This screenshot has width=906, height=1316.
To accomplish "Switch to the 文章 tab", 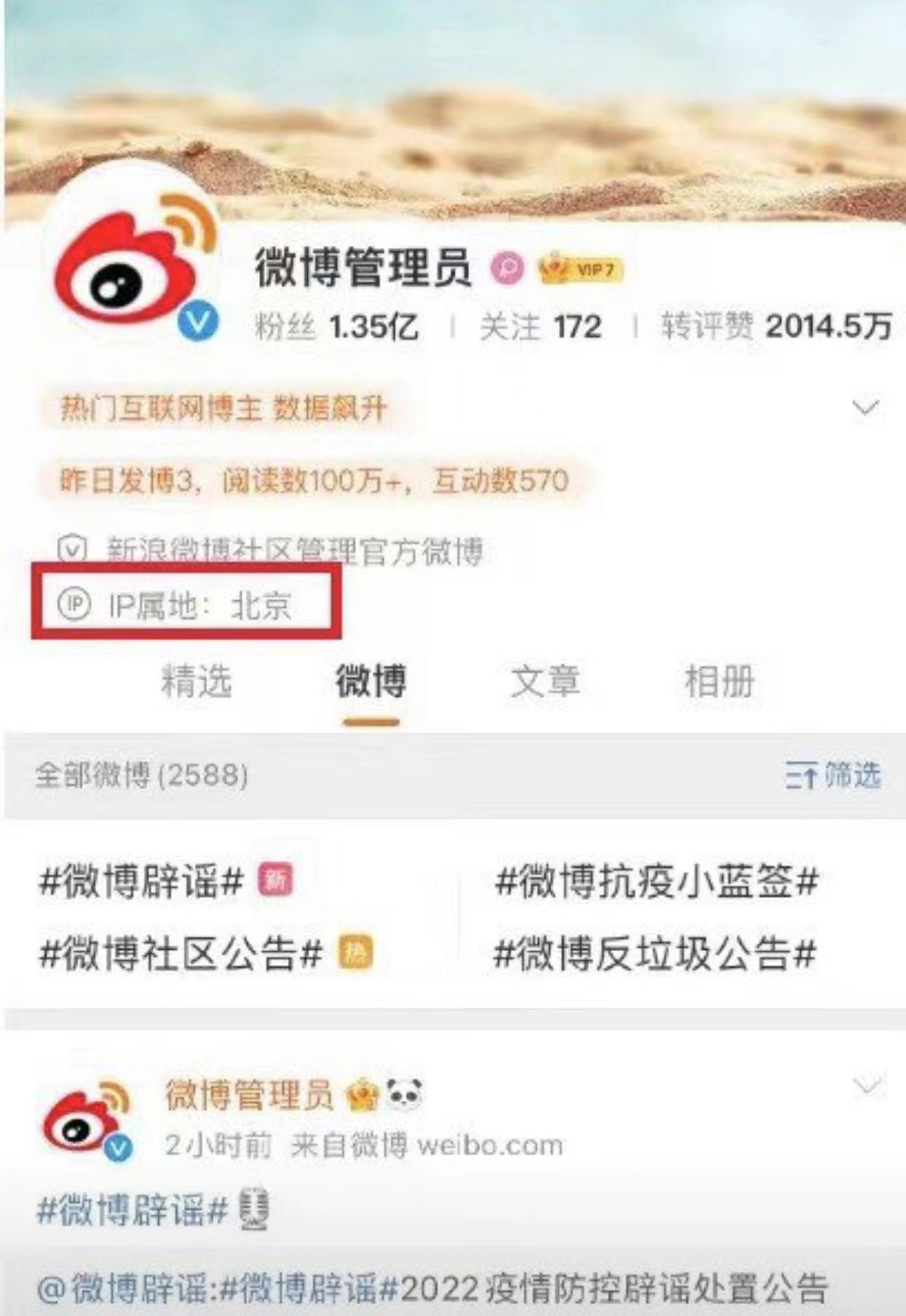I will pyautogui.click(x=545, y=682).
